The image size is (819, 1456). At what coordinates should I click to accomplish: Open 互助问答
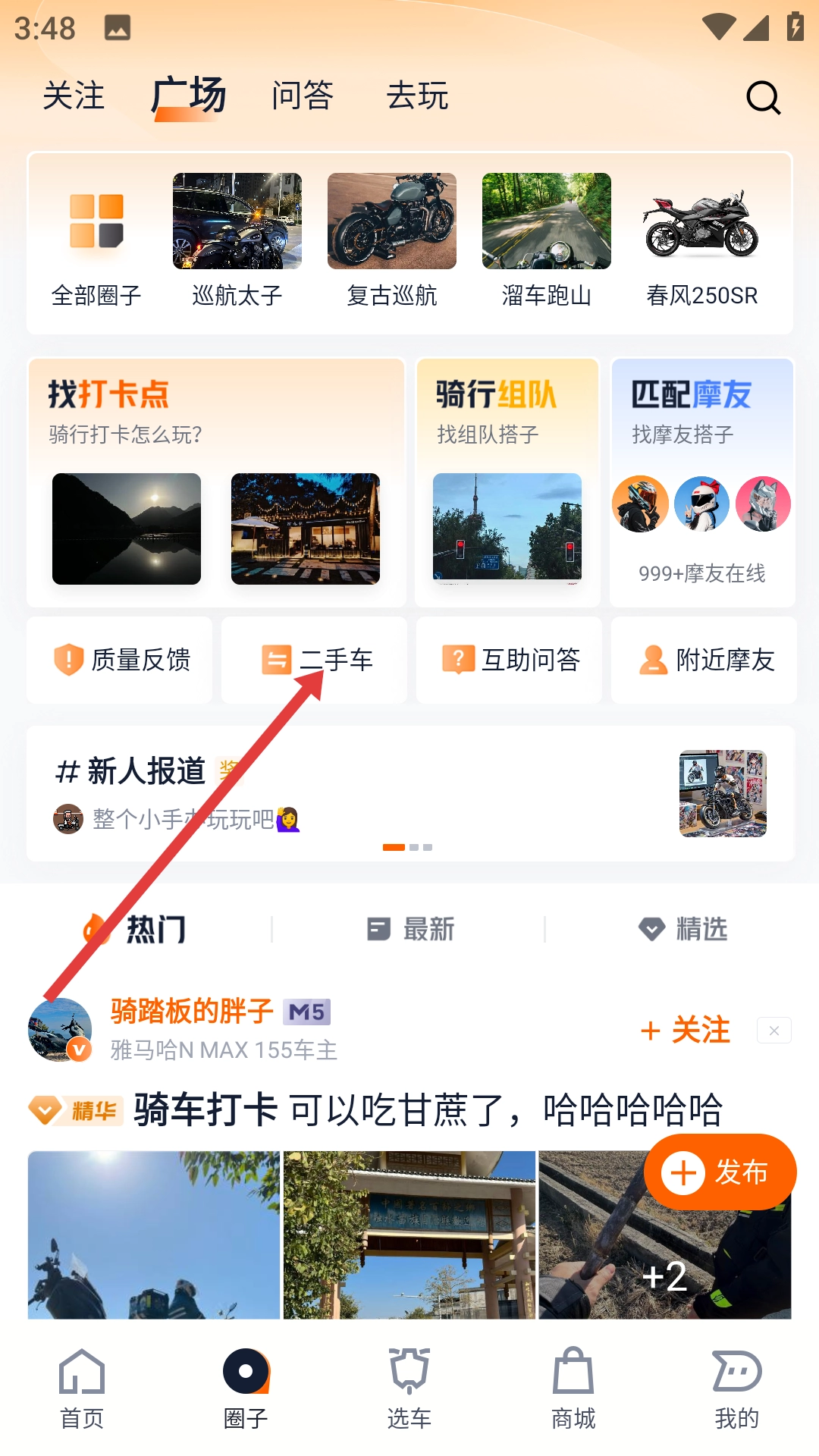pyautogui.click(x=510, y=660)
